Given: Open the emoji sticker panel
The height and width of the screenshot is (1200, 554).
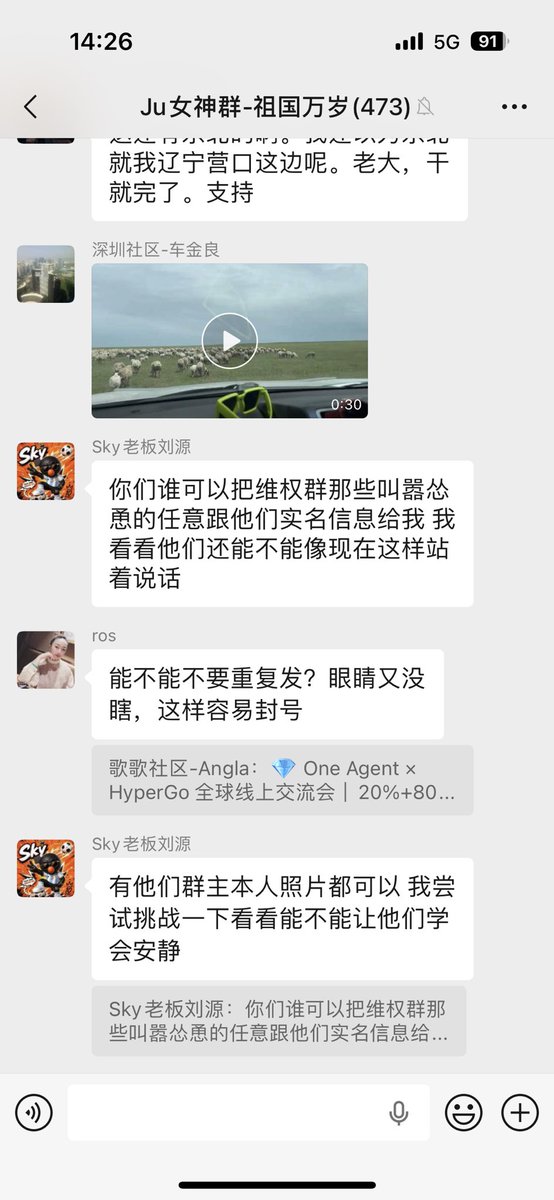Looking at the screenshot, I should (x=464, y=1113).
